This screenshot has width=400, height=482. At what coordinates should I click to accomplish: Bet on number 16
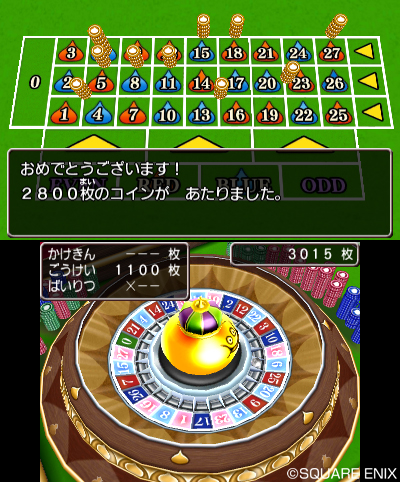(237, 113)
